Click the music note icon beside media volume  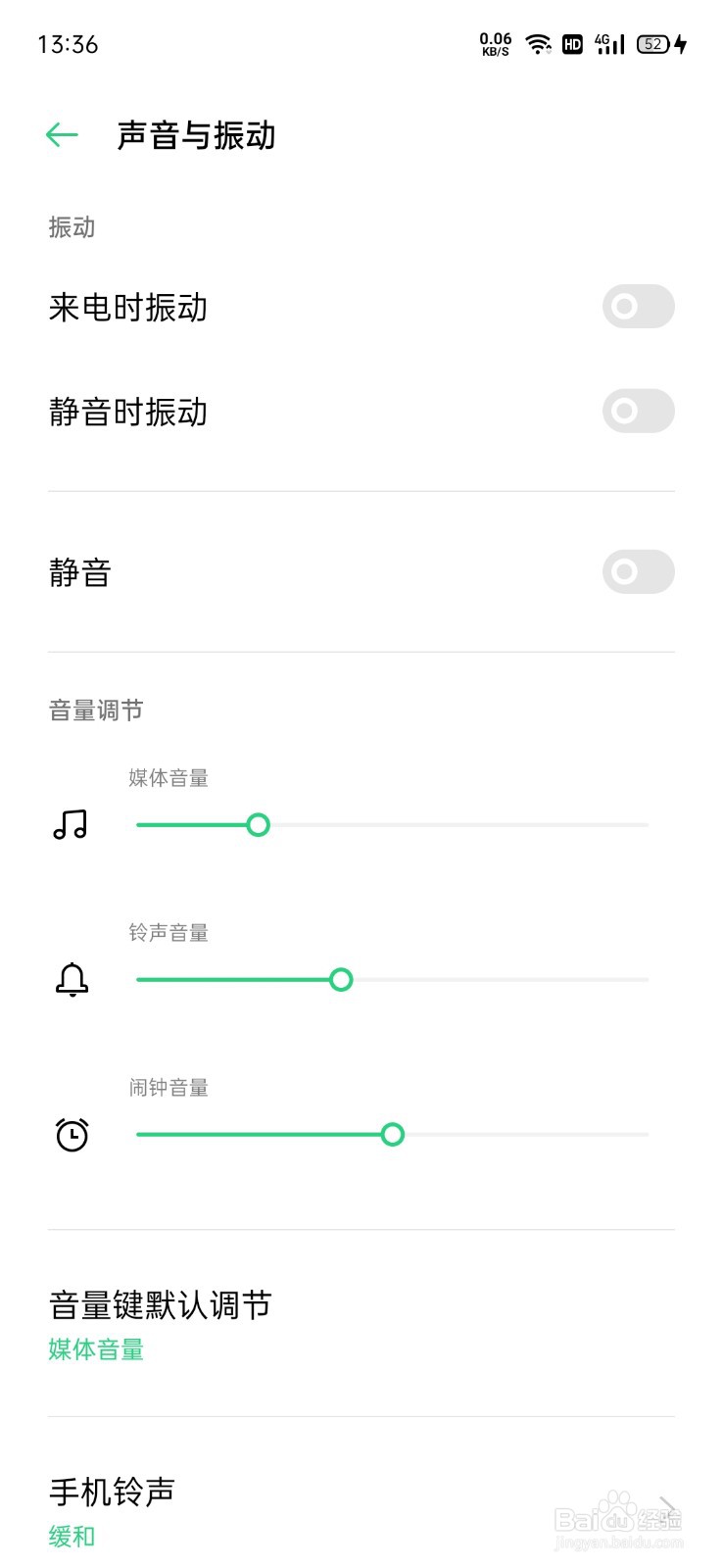click(x=70, y=824)
